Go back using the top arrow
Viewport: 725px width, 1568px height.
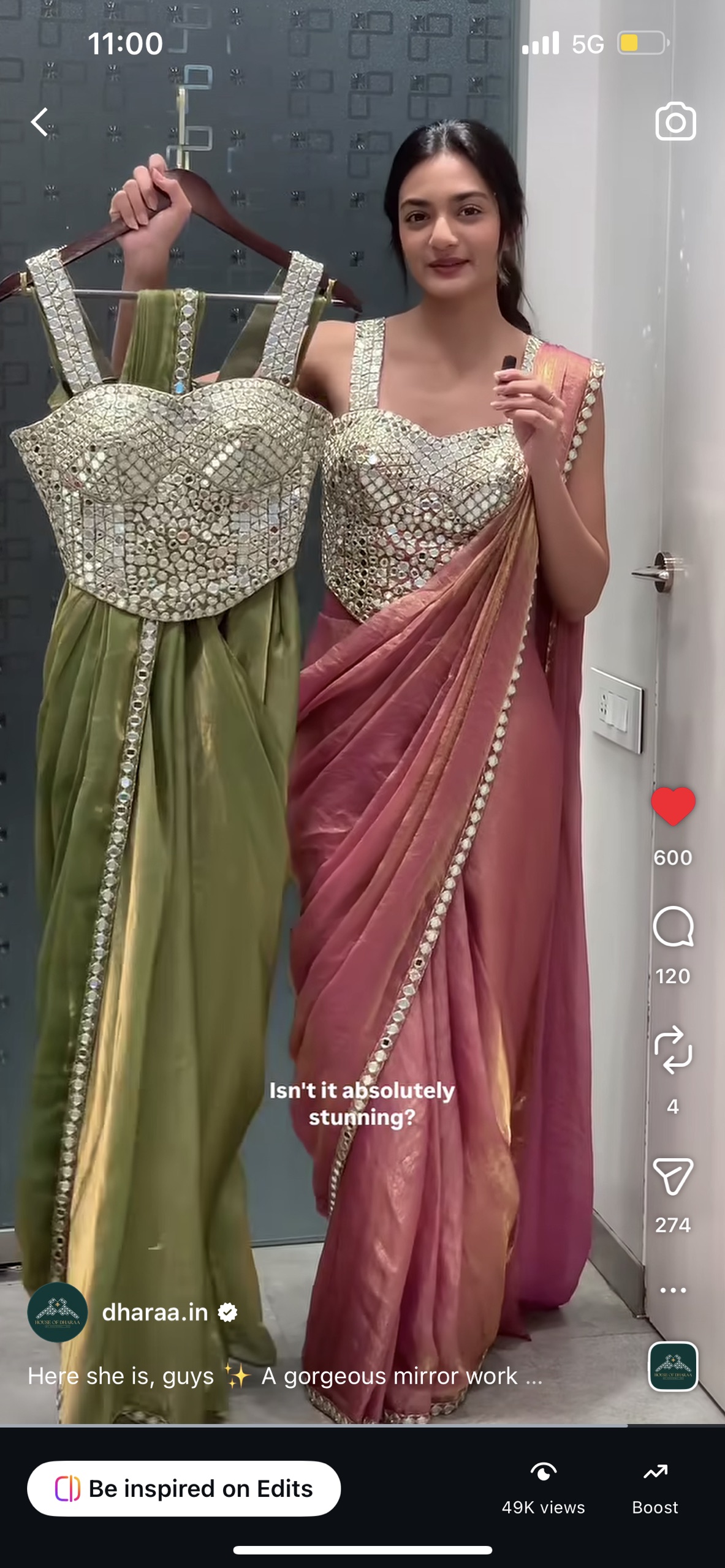pyautogui.click(x=40, y=122)
